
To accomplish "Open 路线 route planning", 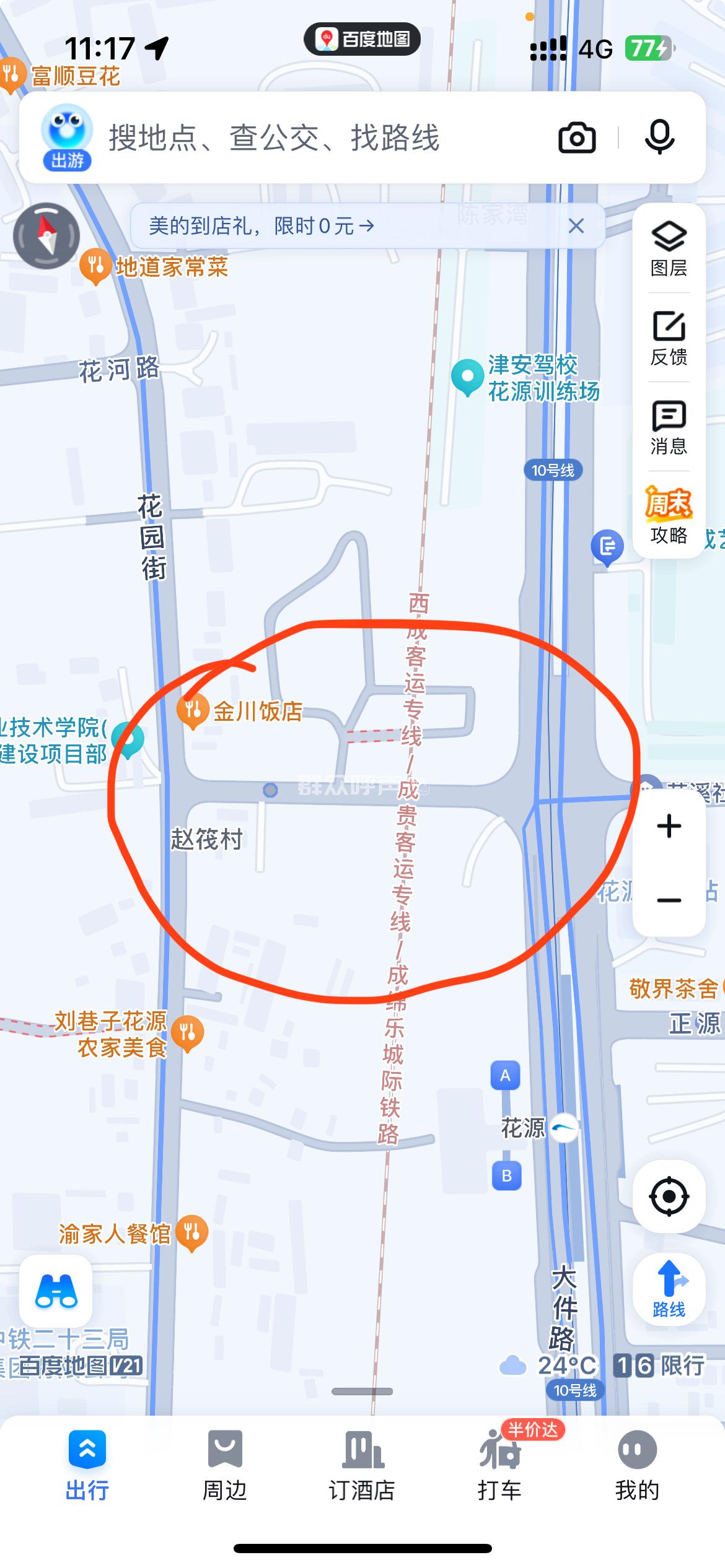I will tap(669, 1289).
